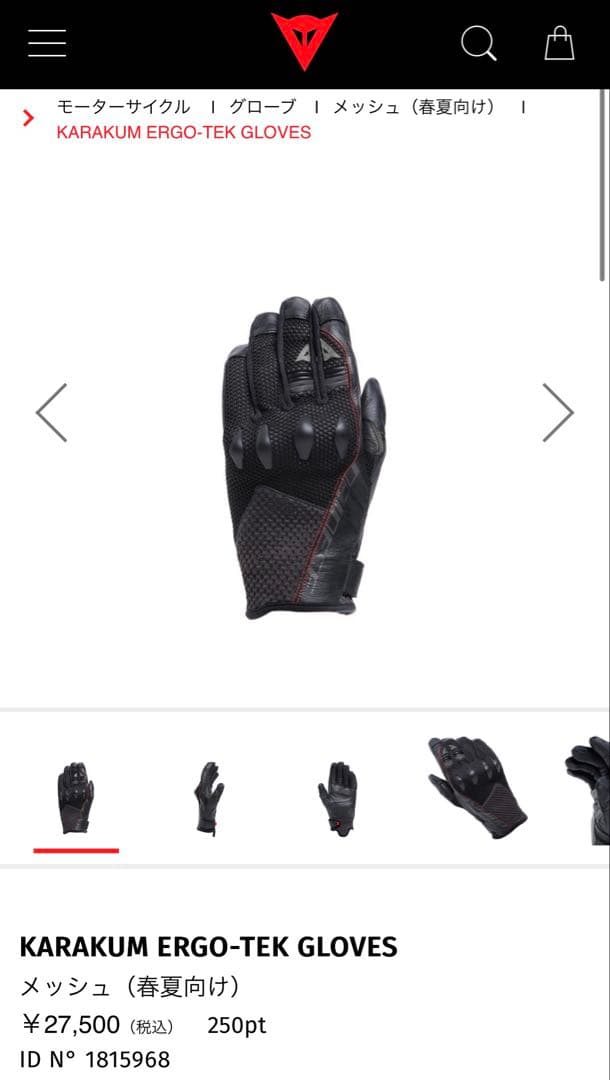This screenshot has width=610, height=1080.
Task: Select the second thumbnail showing side view
Action: tap(208, 797)
